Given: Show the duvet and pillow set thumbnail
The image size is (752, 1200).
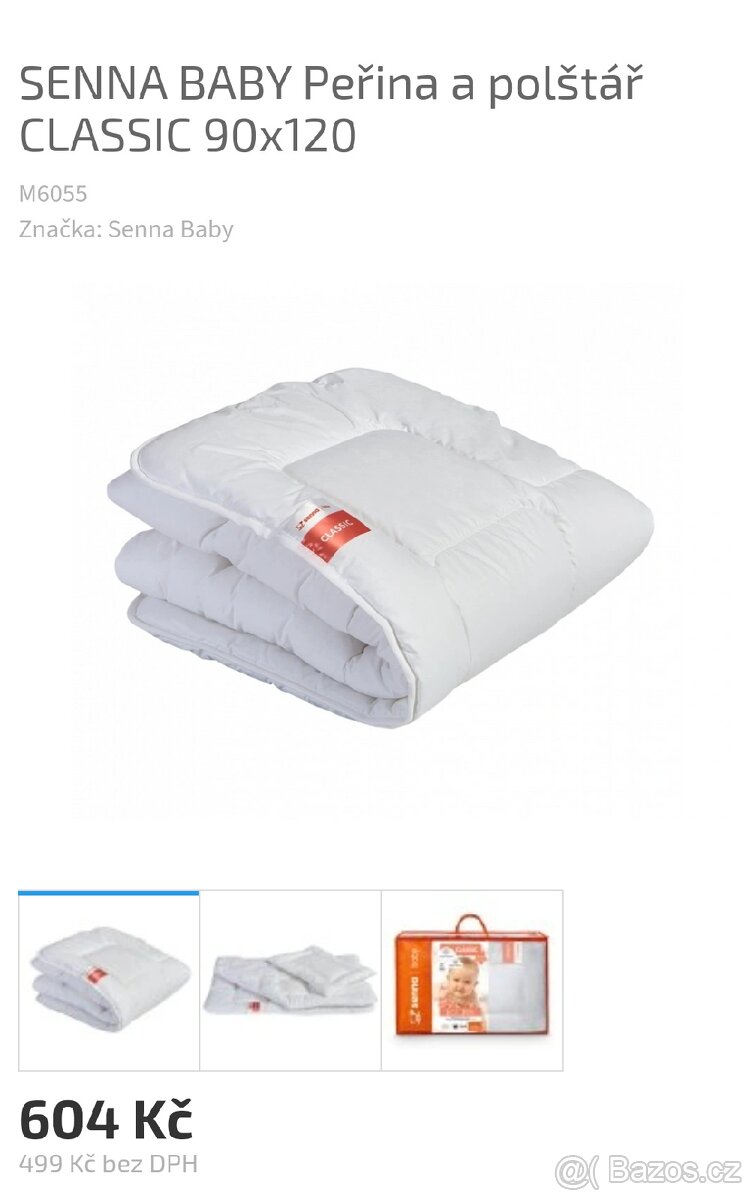Looking at the screenshot, I should 290,980.
